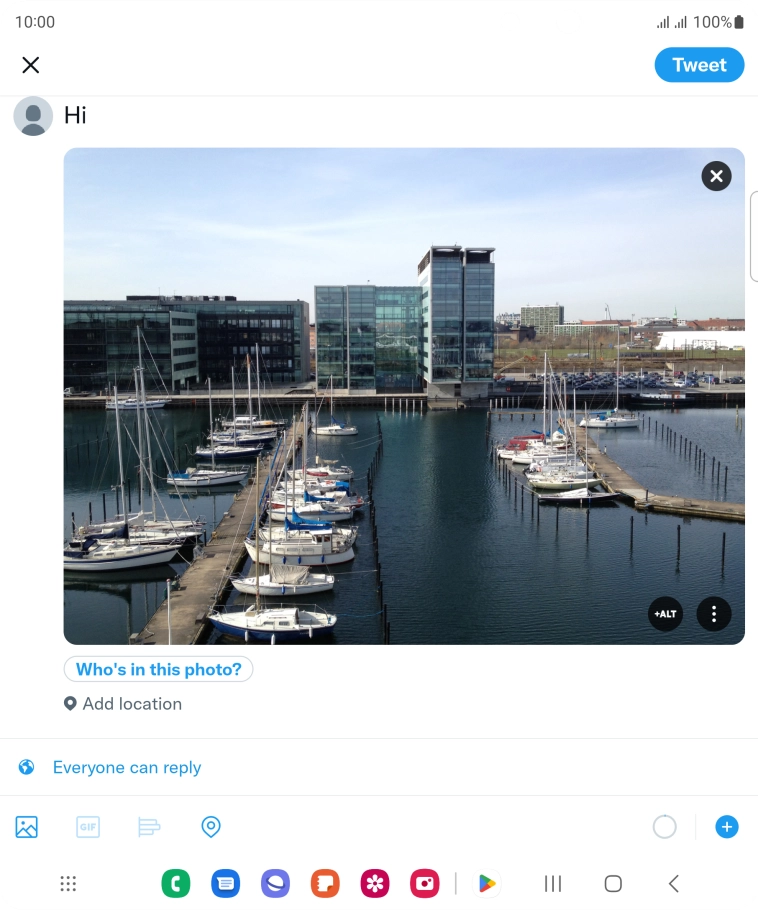The width and height of the screenshot is (758, 910).
Task: Tag a location using the location icon
Action: (x=211, y=827)
